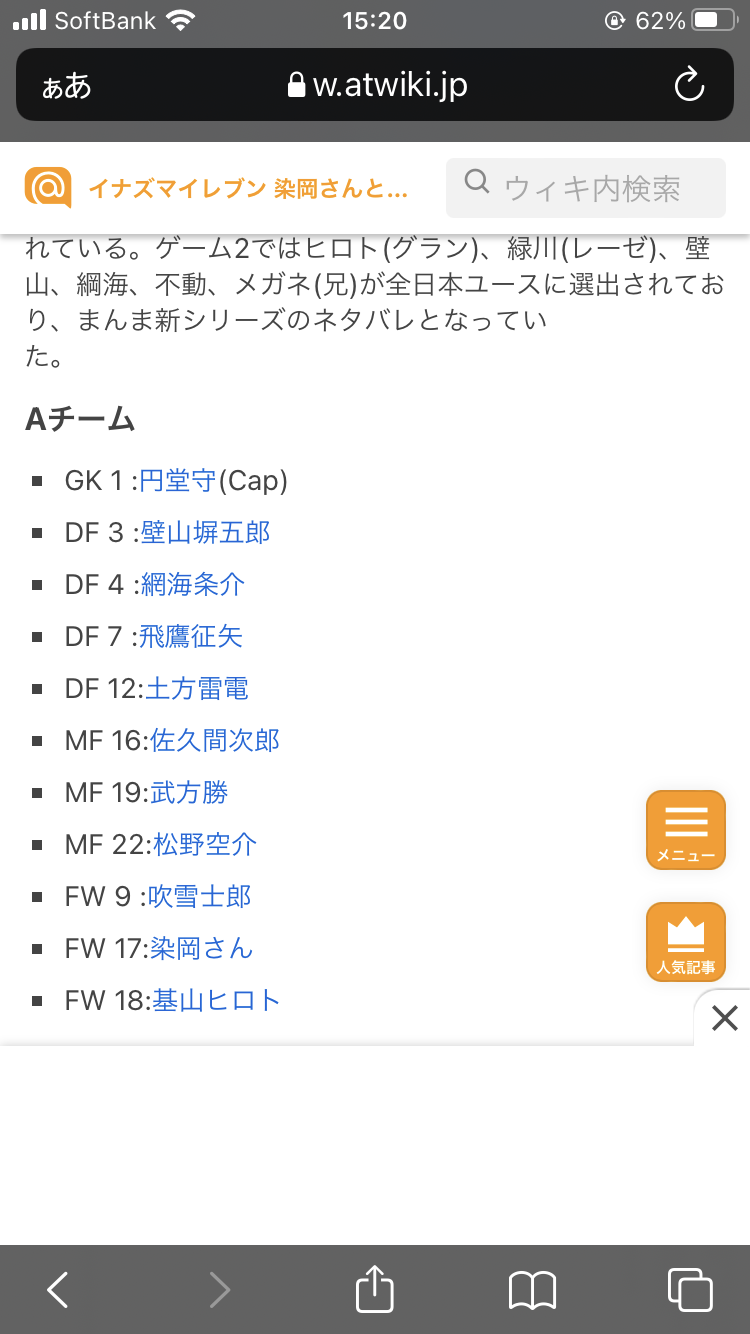Open the 壁山塀五郎 link

coord(205,532)
